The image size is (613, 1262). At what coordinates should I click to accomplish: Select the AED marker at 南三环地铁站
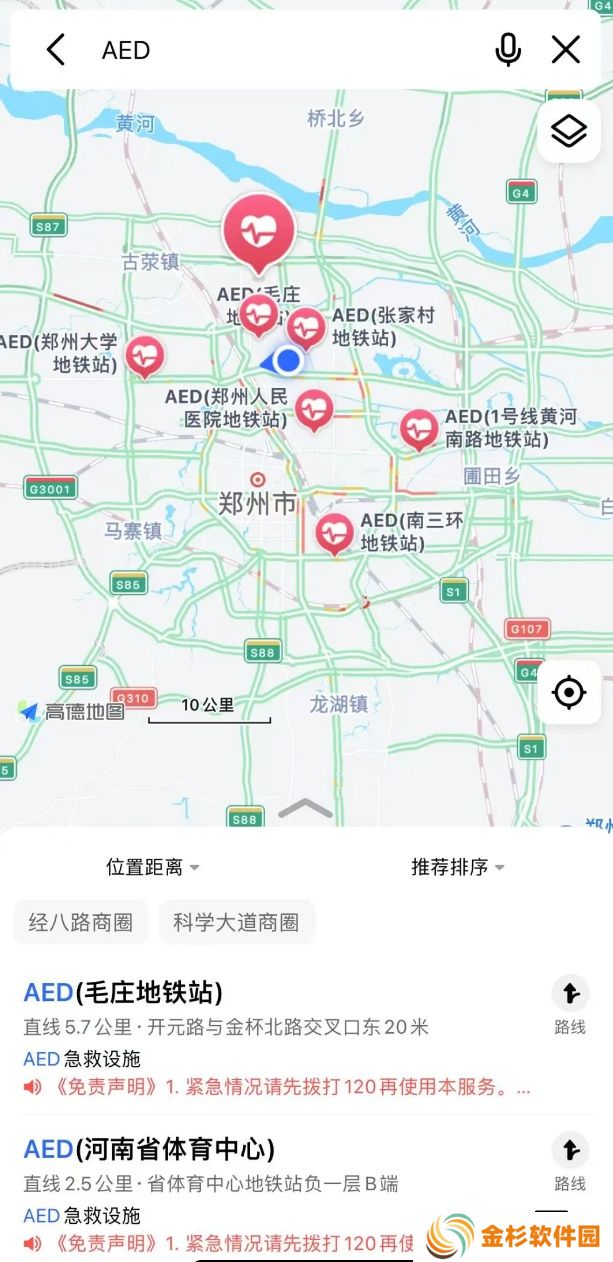pyautogui.click(x=334, y=534)
